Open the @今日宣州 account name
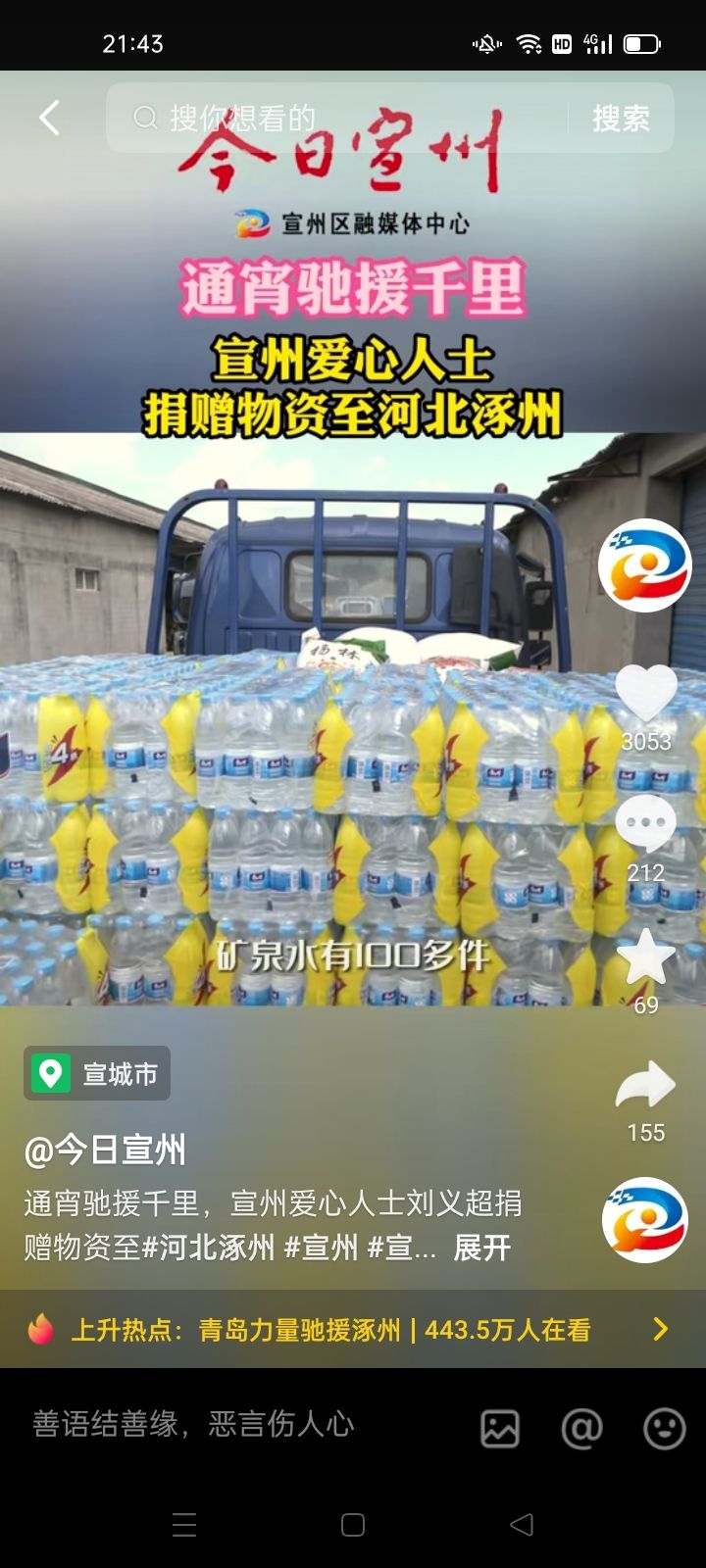Viewport: 706px width, 1568px height. click(x=105, y=1150)
